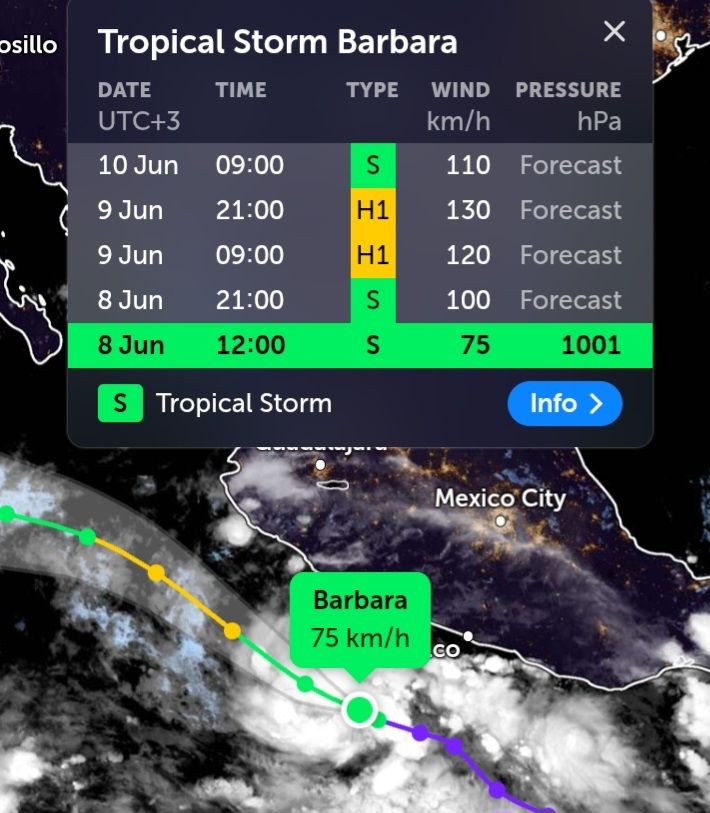Viewport: 710px width, 813px height.
Task: Open the Info button for Barbara
Action: click(564, 404)
